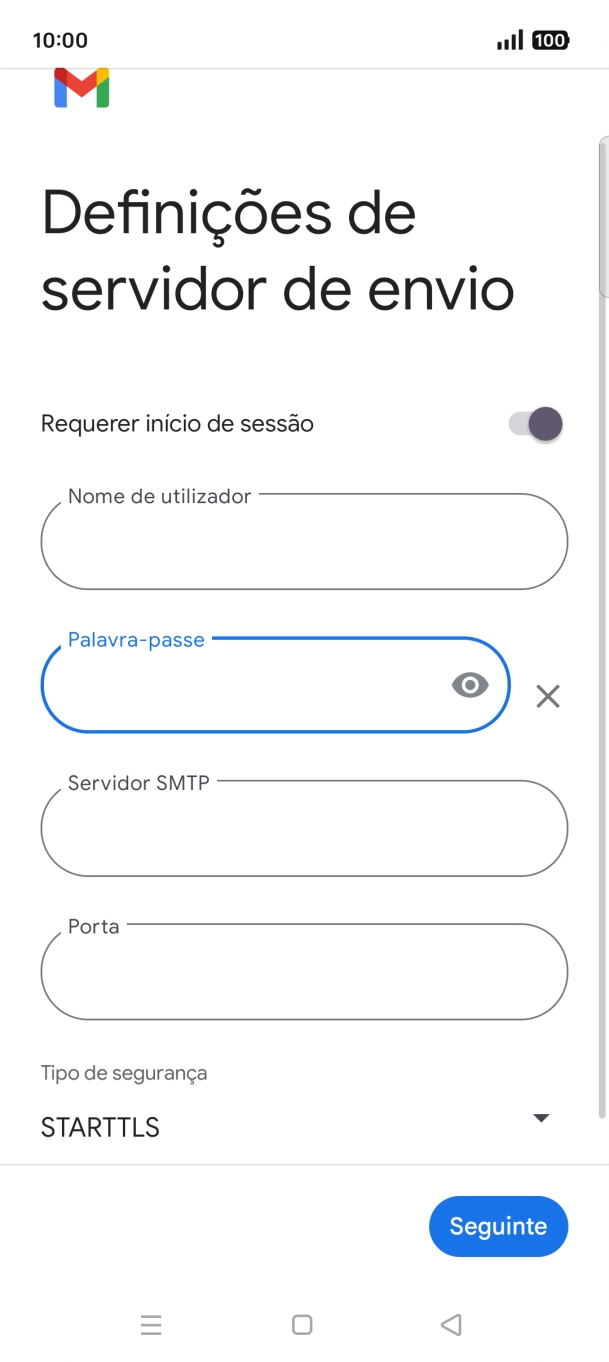Focus the Nome de utilizador field
Image resolution: width=609 pixels, height=1362 pixels.
tap(304, 542)
